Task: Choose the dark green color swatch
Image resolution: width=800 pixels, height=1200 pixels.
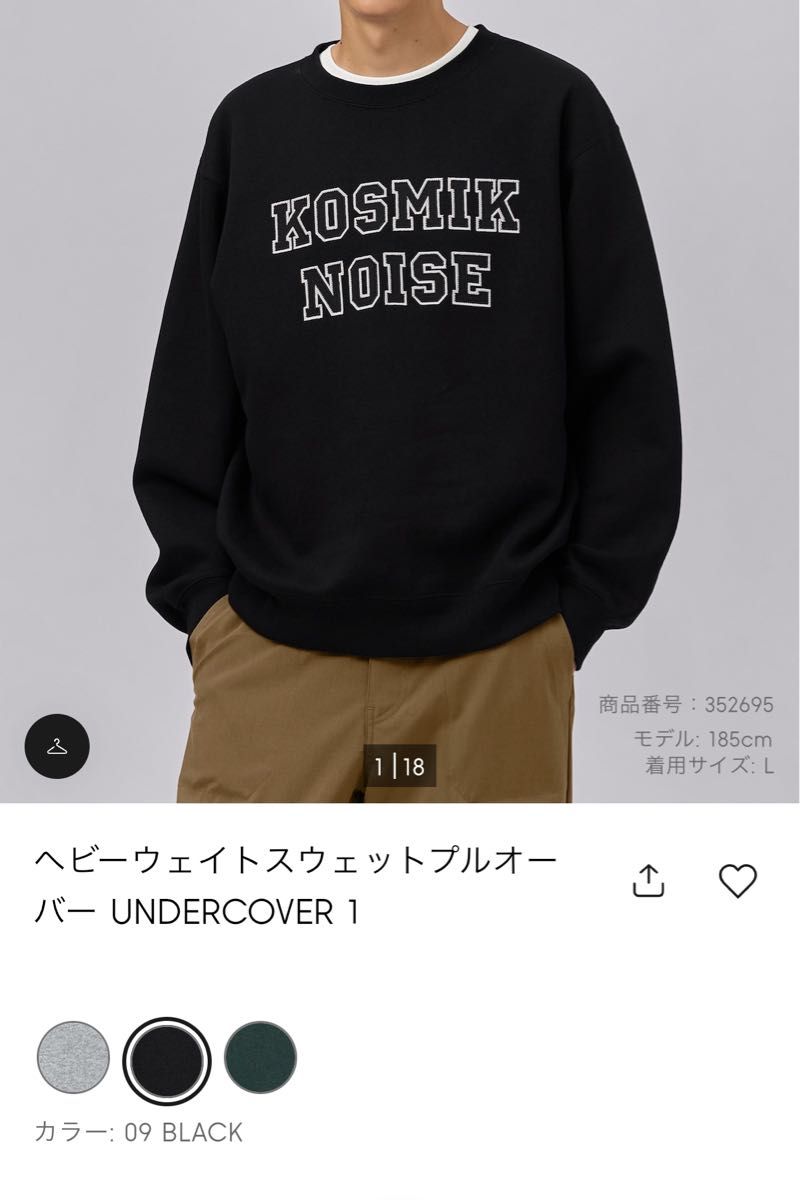Action: click(260, 1059)
